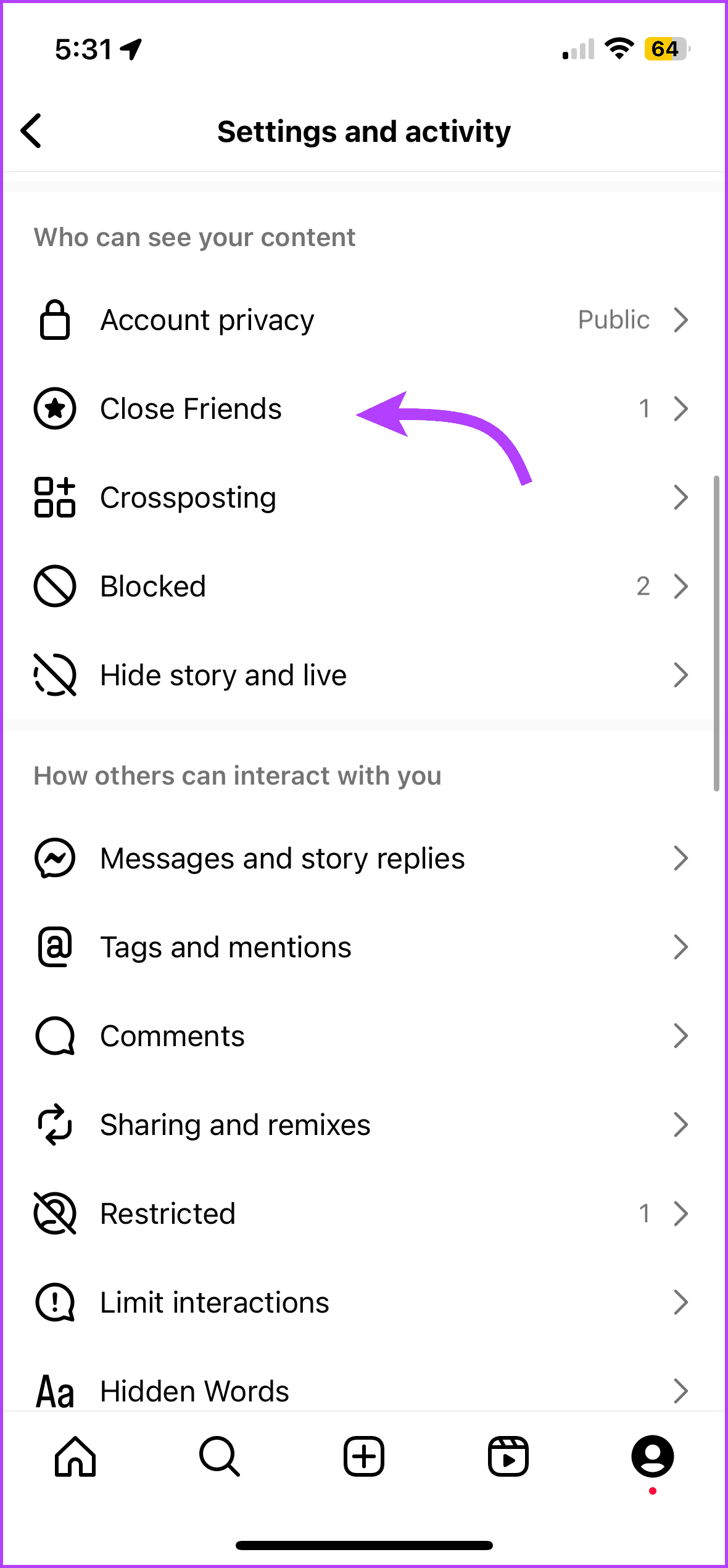Expand the Sharing and remixes chevron
Screen dimensions: 728x1568
click(681, 1124)
